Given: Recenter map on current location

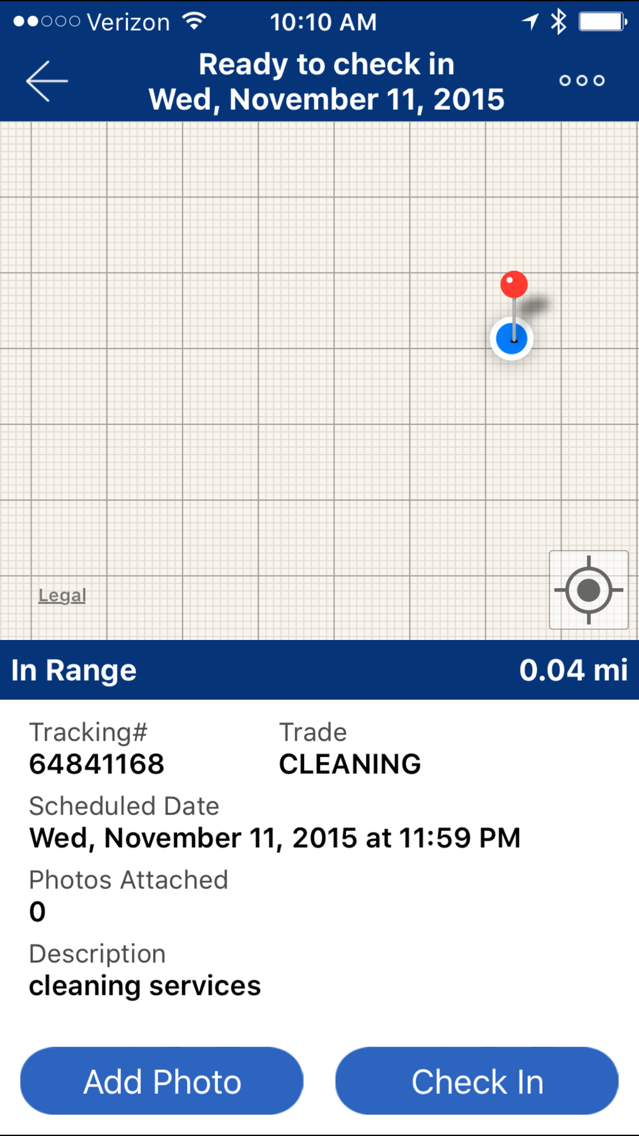Looking at the screenshot, I should (589, 590).
